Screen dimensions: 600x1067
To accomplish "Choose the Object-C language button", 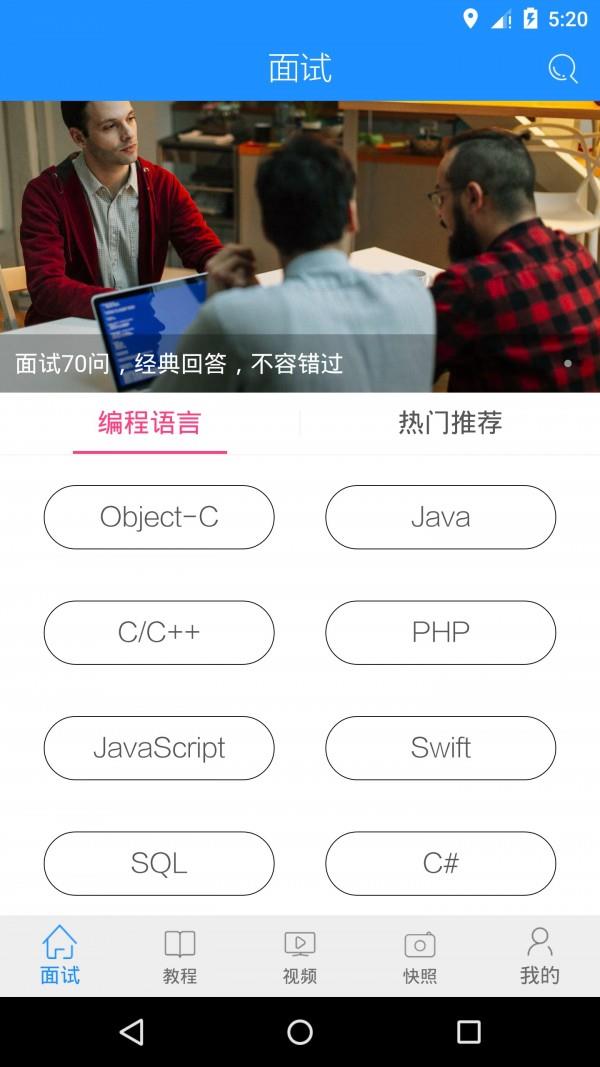I will pos(159,517).
